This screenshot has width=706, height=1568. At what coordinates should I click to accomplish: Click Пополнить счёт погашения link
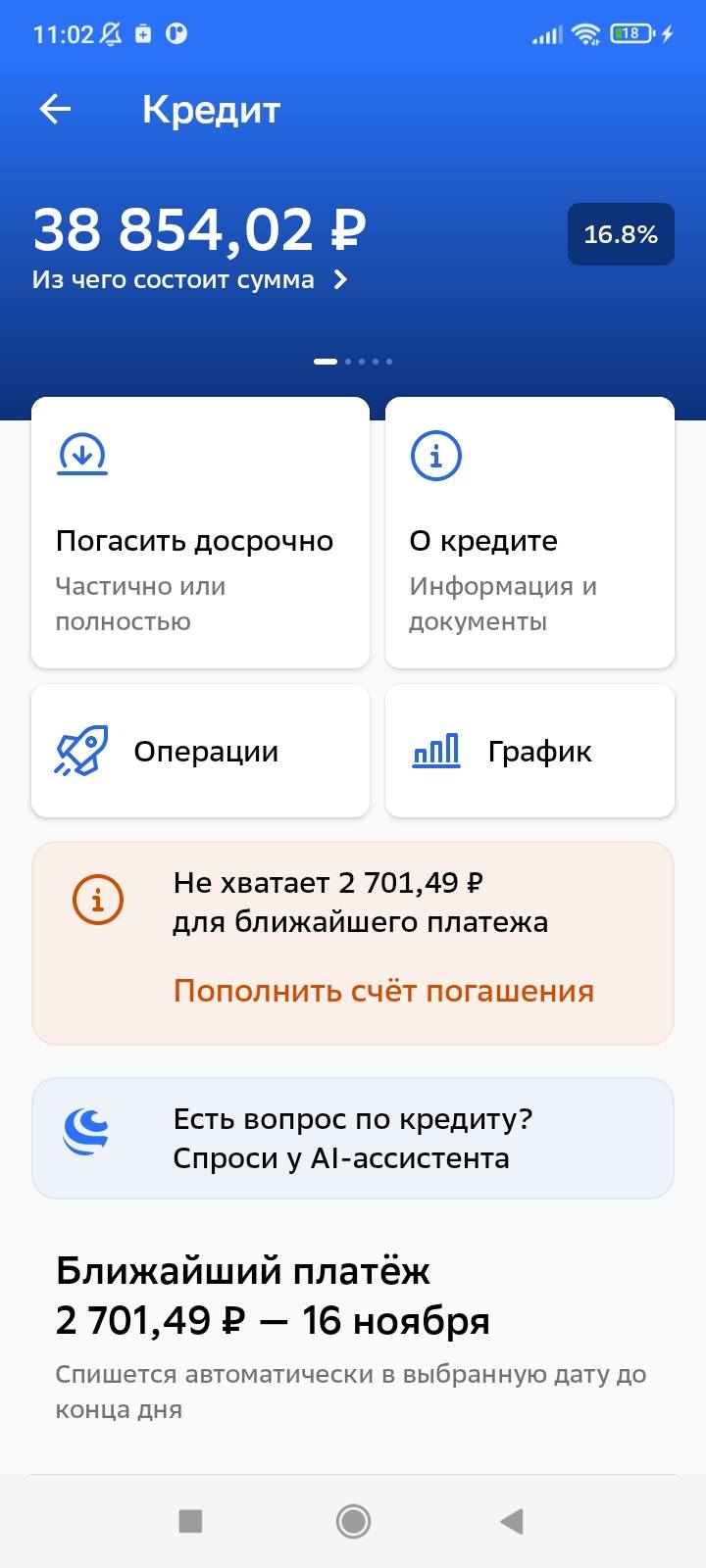(383, 990)
